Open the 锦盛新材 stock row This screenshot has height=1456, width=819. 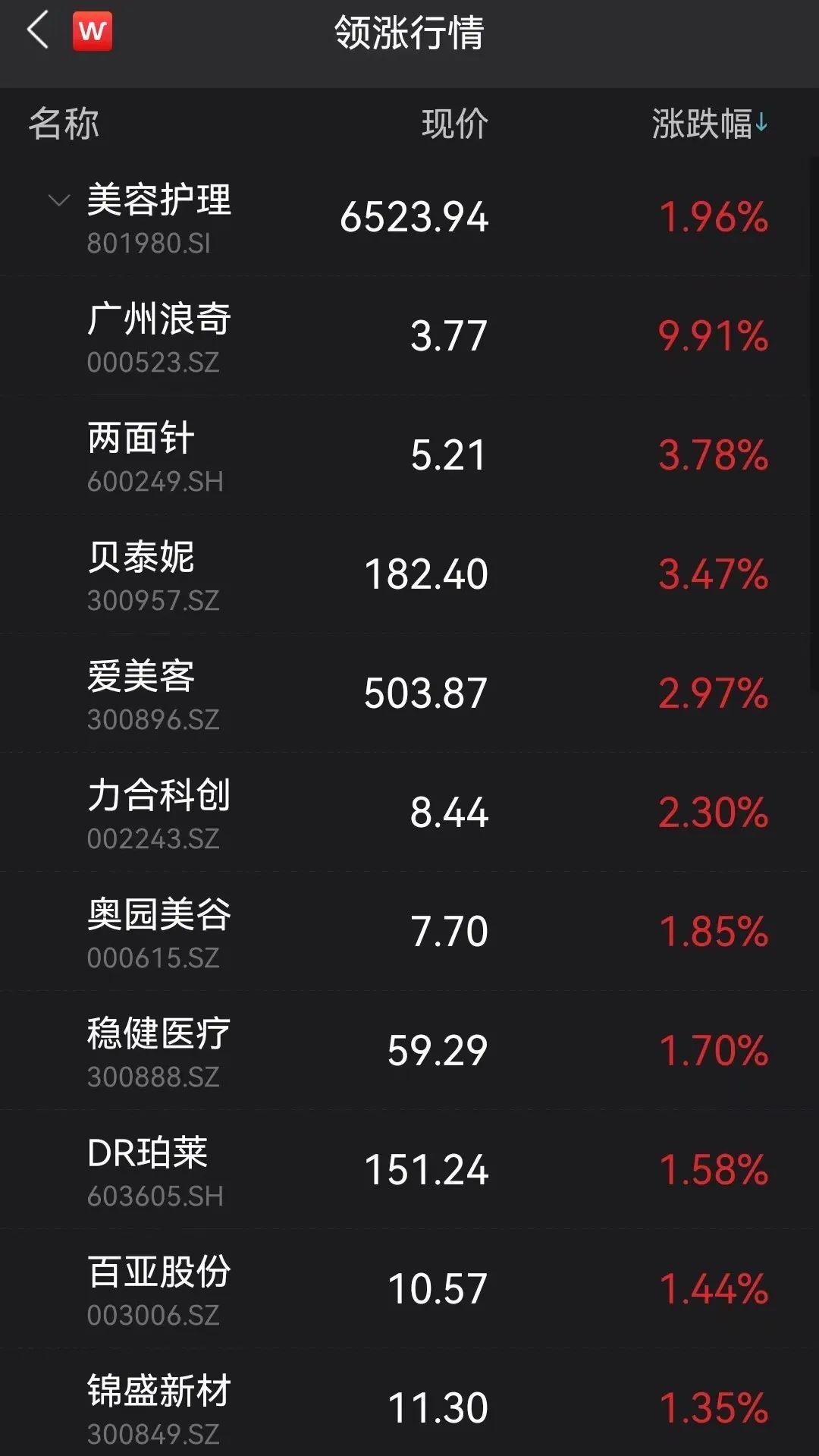point(409,1408)
